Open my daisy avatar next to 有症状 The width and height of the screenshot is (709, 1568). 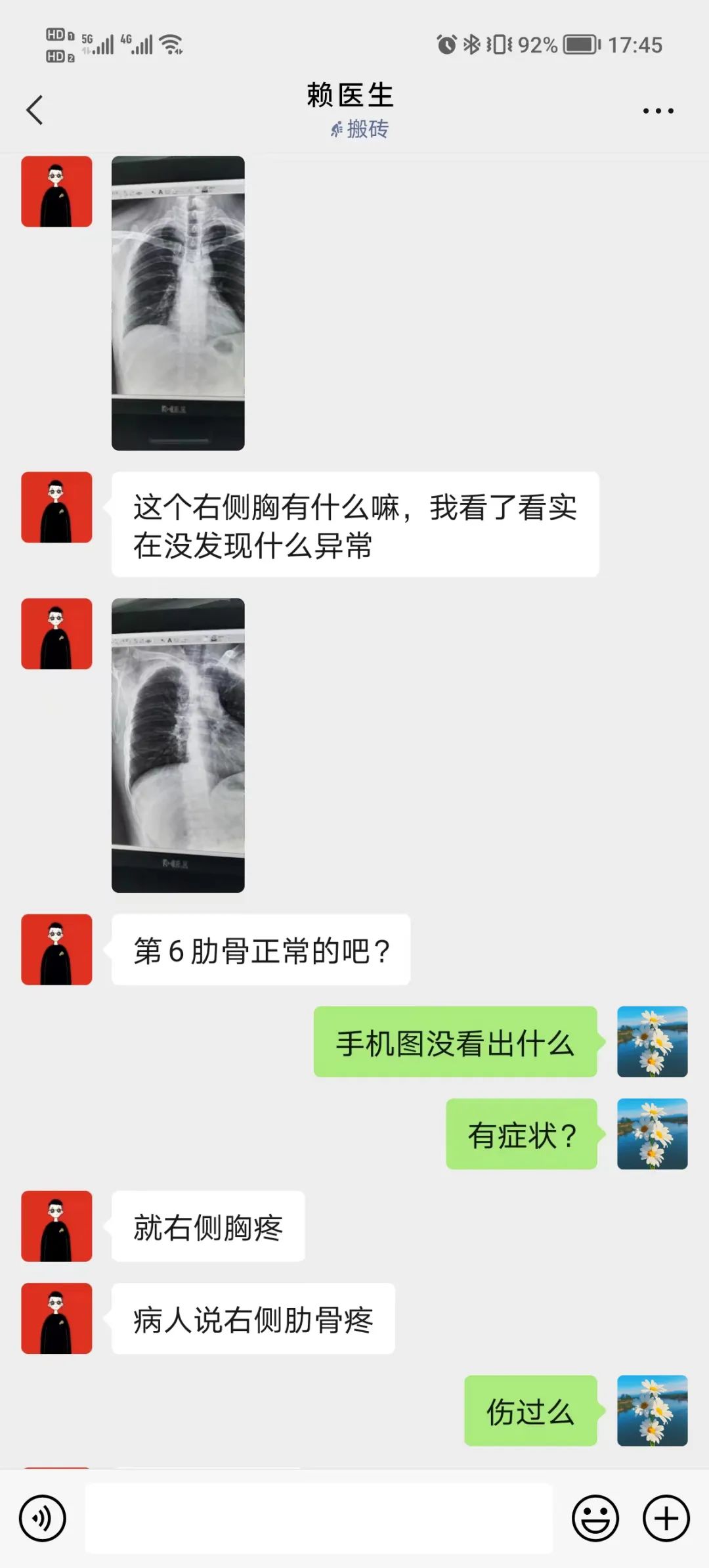[x=652, y=1134]
